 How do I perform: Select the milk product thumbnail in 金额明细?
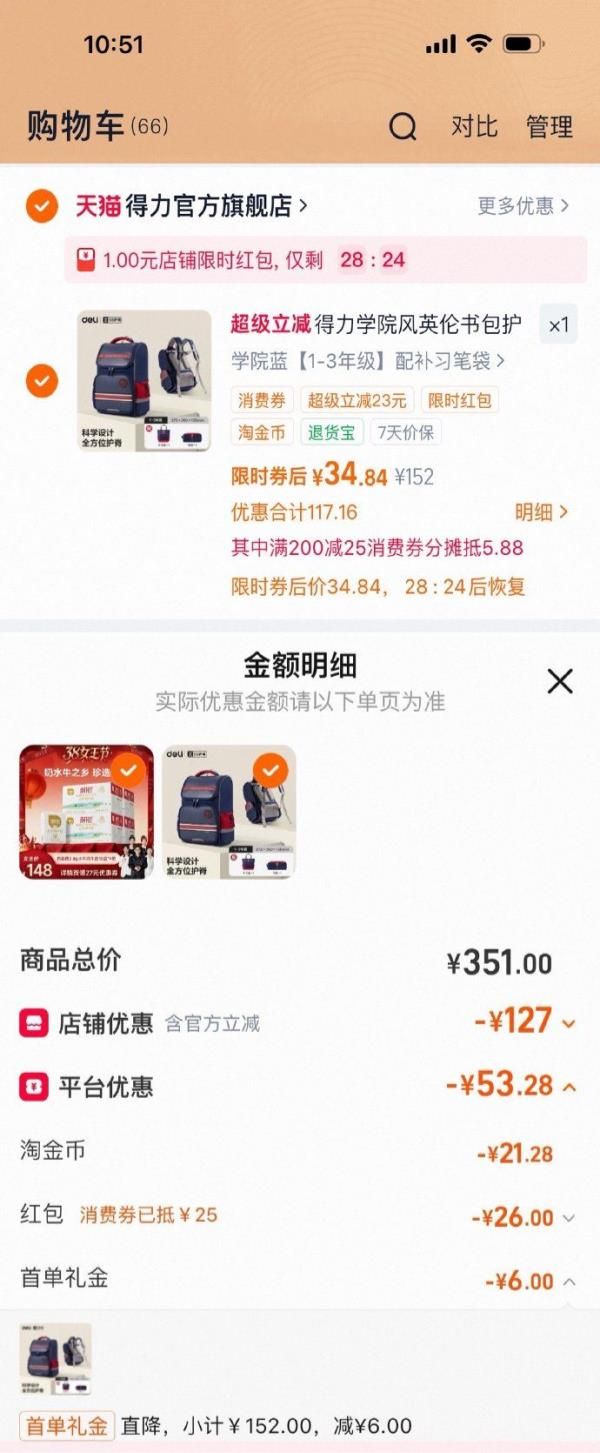coord(87,812)
